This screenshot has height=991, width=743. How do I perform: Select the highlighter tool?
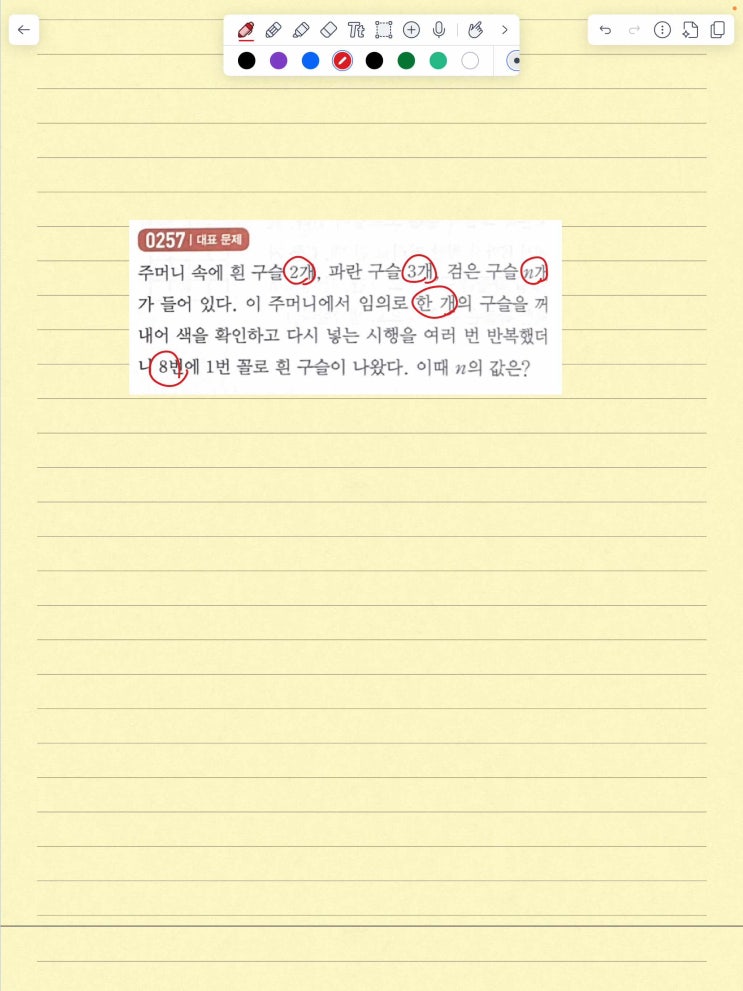[x=301, y=30]
